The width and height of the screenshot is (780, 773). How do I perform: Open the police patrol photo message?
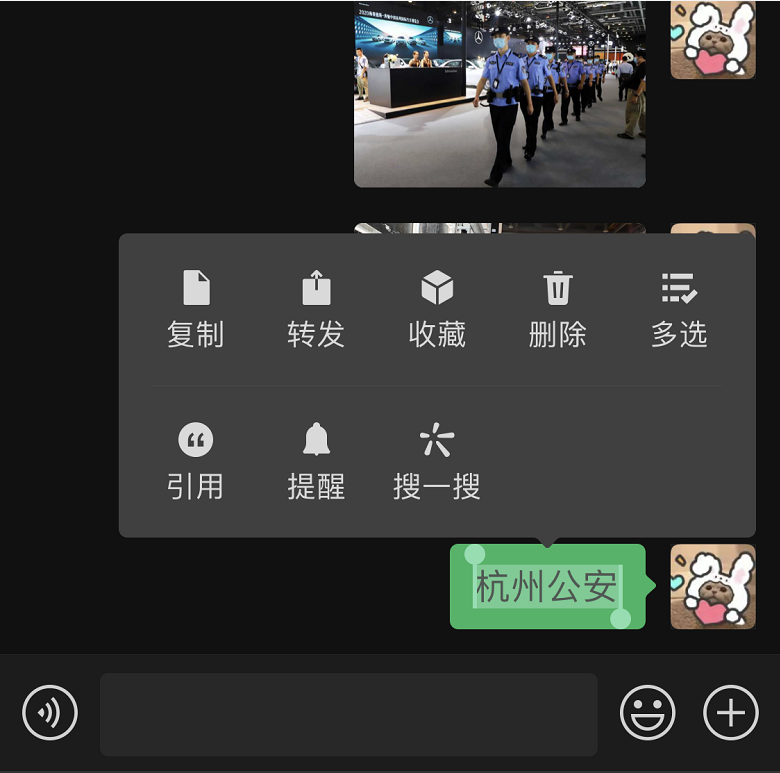coord(499,93)
